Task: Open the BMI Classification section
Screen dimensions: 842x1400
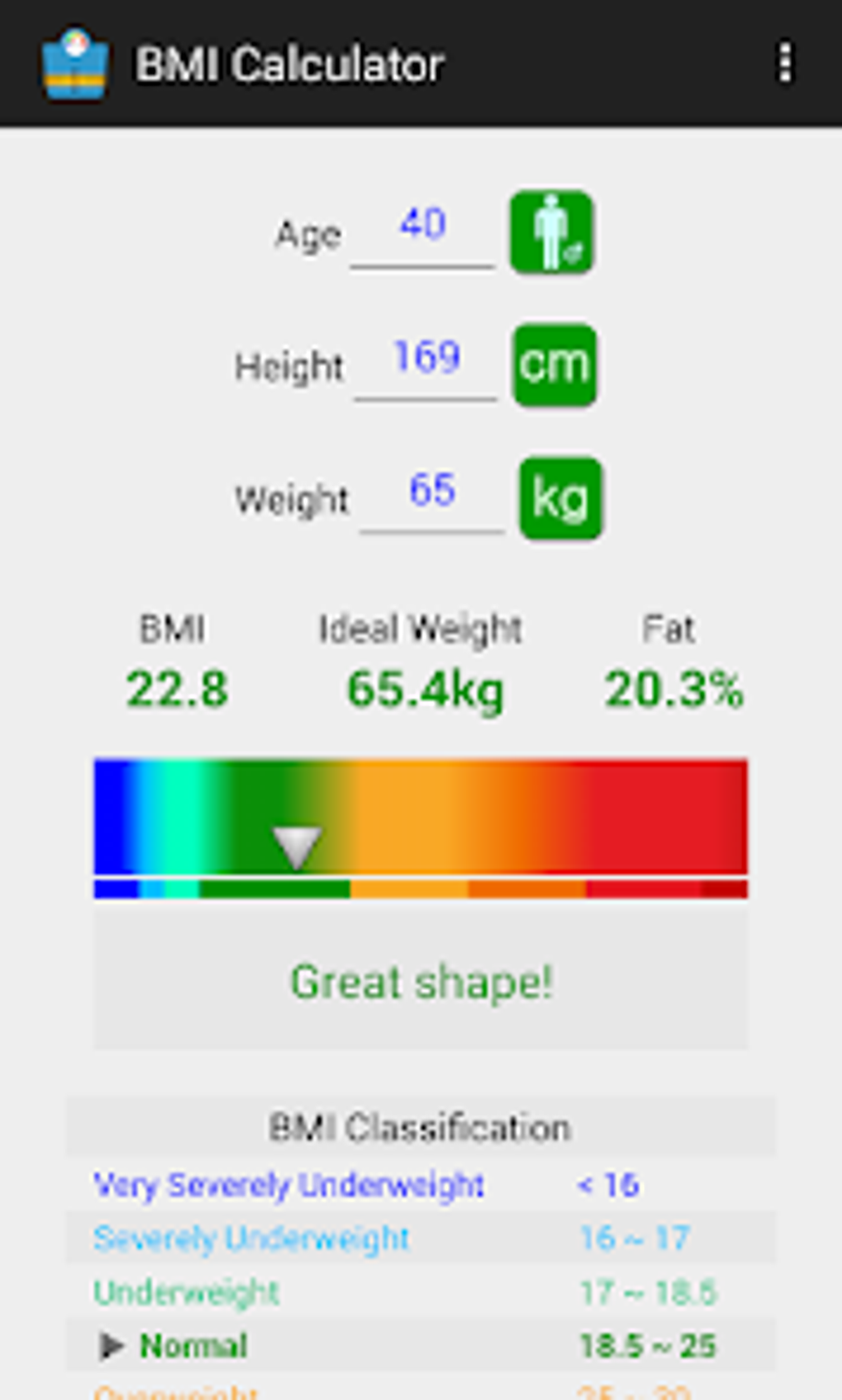Action: pyautogui.click(x=420, y=1126)
